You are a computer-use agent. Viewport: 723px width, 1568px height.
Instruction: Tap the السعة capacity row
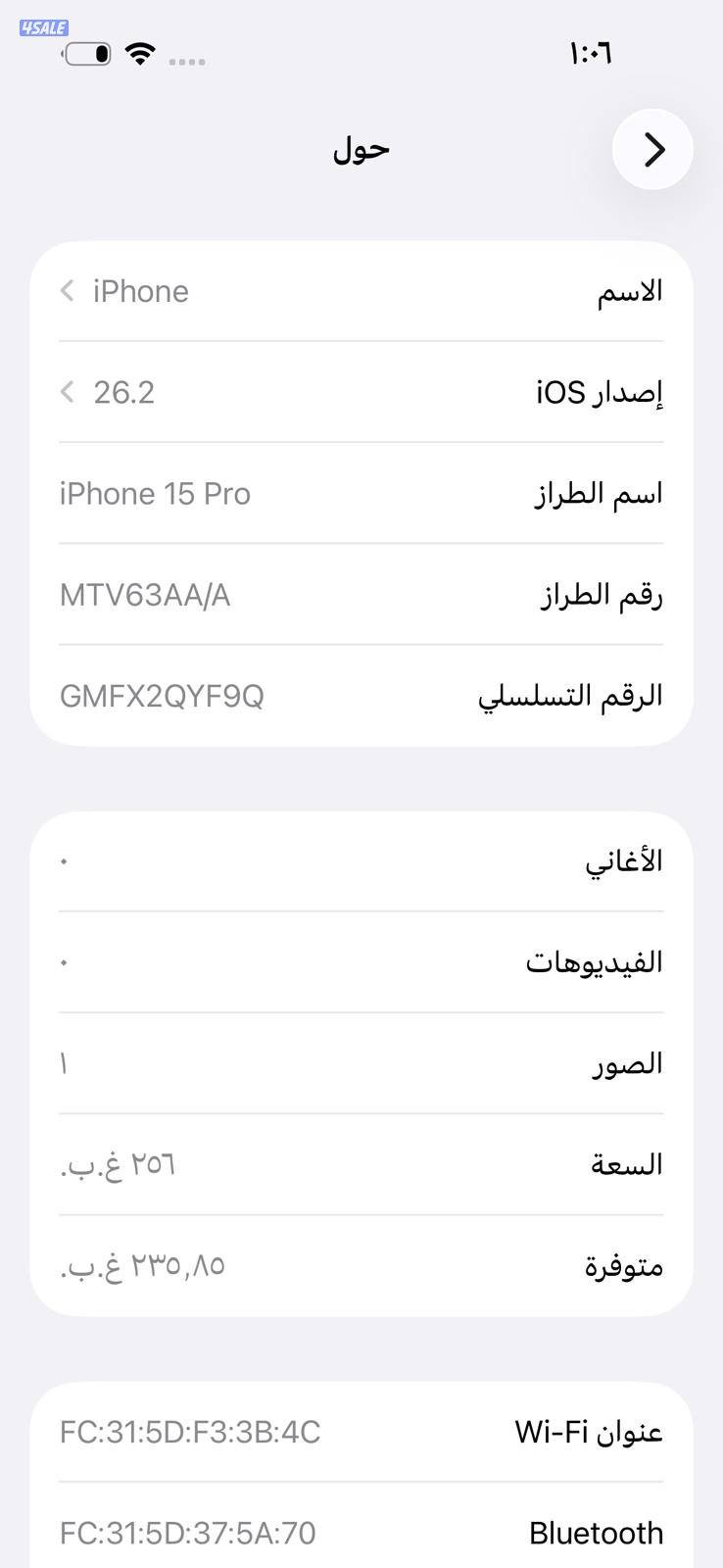pos(361,1162)
